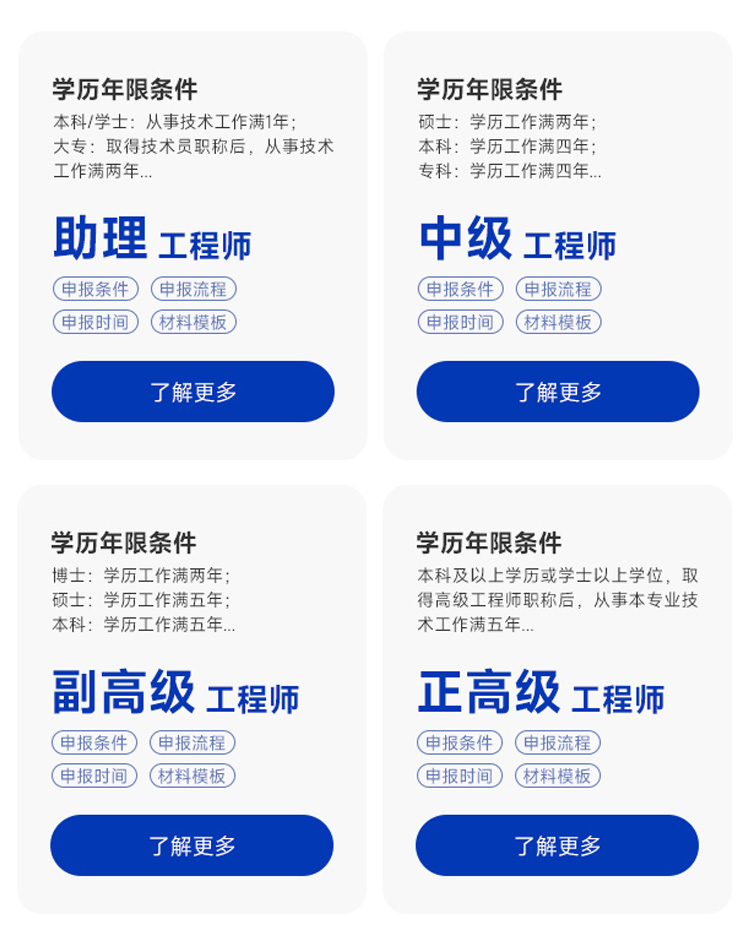Check 申报时间 for 中级工程师

460,322
